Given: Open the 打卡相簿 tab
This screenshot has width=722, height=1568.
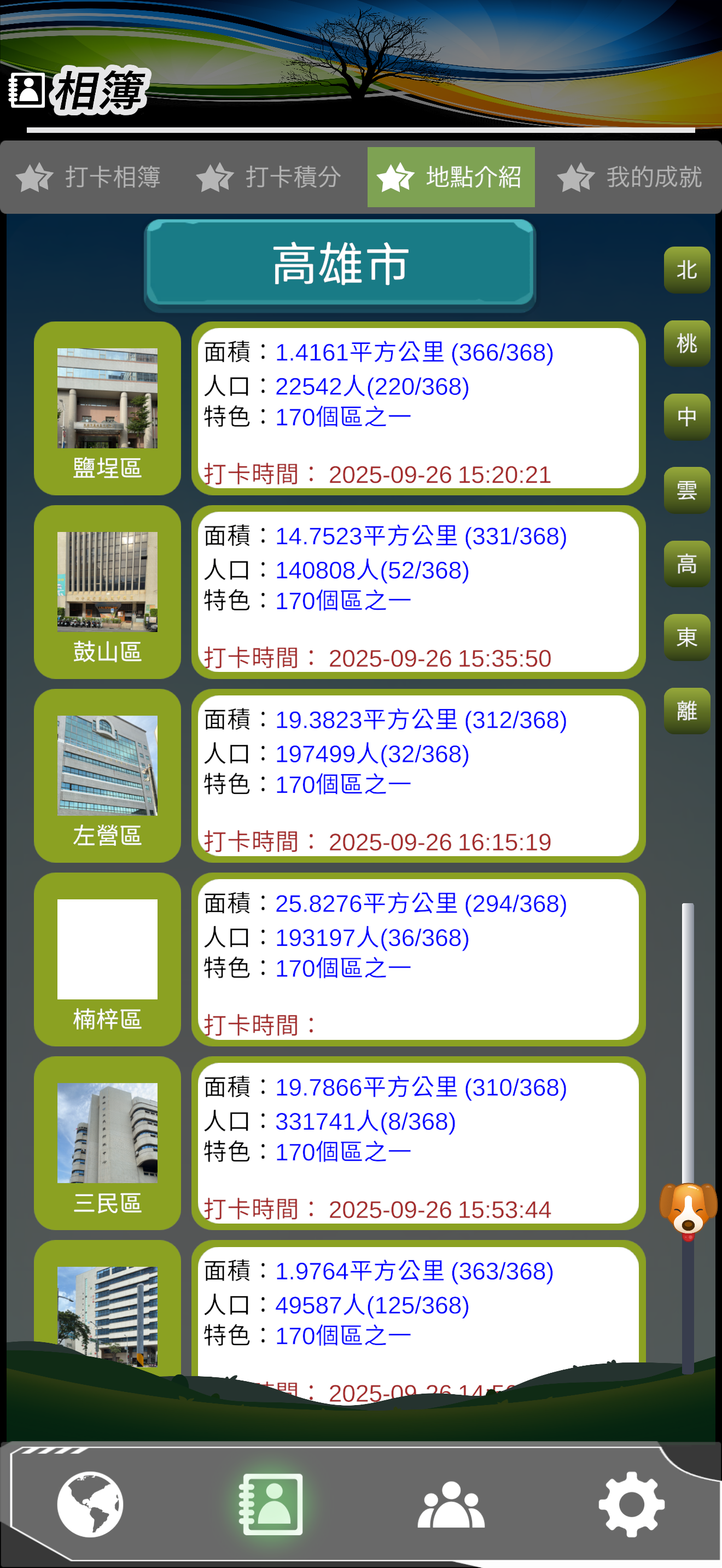Looking at the screenshot, I should [113, 178].
